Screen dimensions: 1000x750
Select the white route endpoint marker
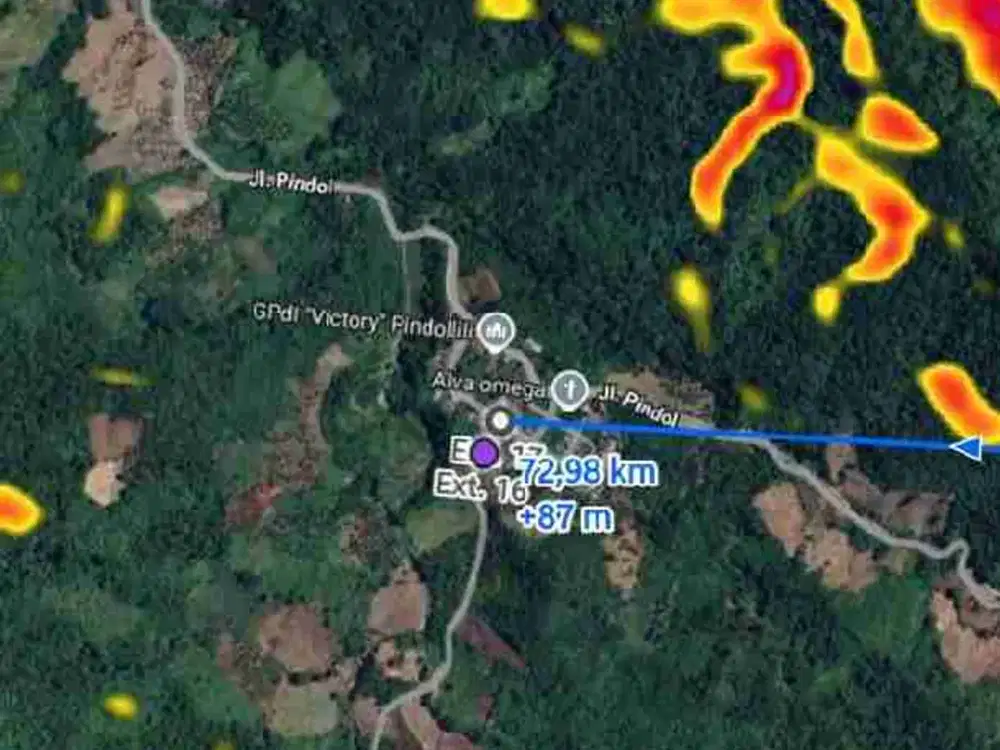click(x=500, y=420)
